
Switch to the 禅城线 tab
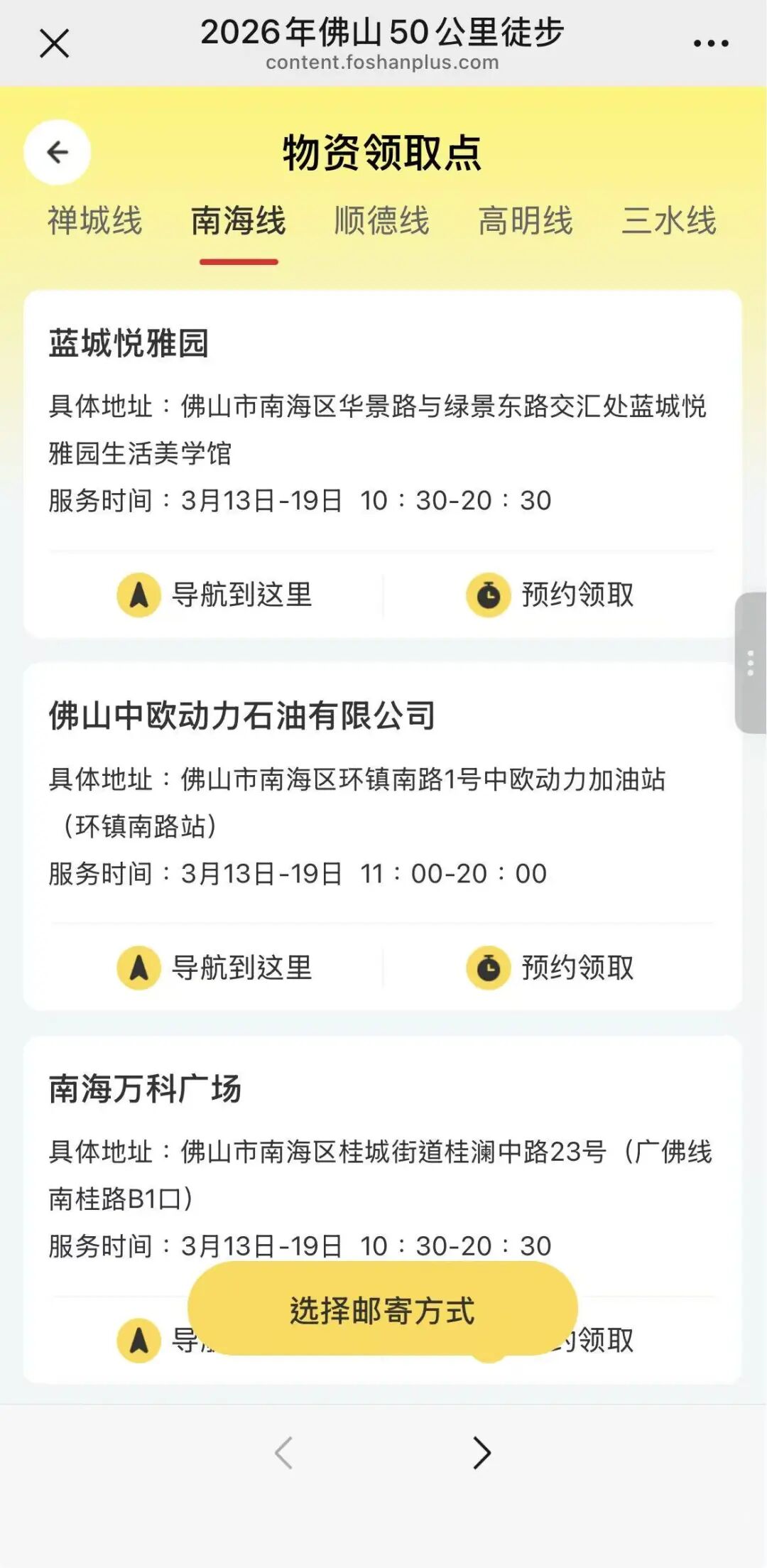[94, 222]
